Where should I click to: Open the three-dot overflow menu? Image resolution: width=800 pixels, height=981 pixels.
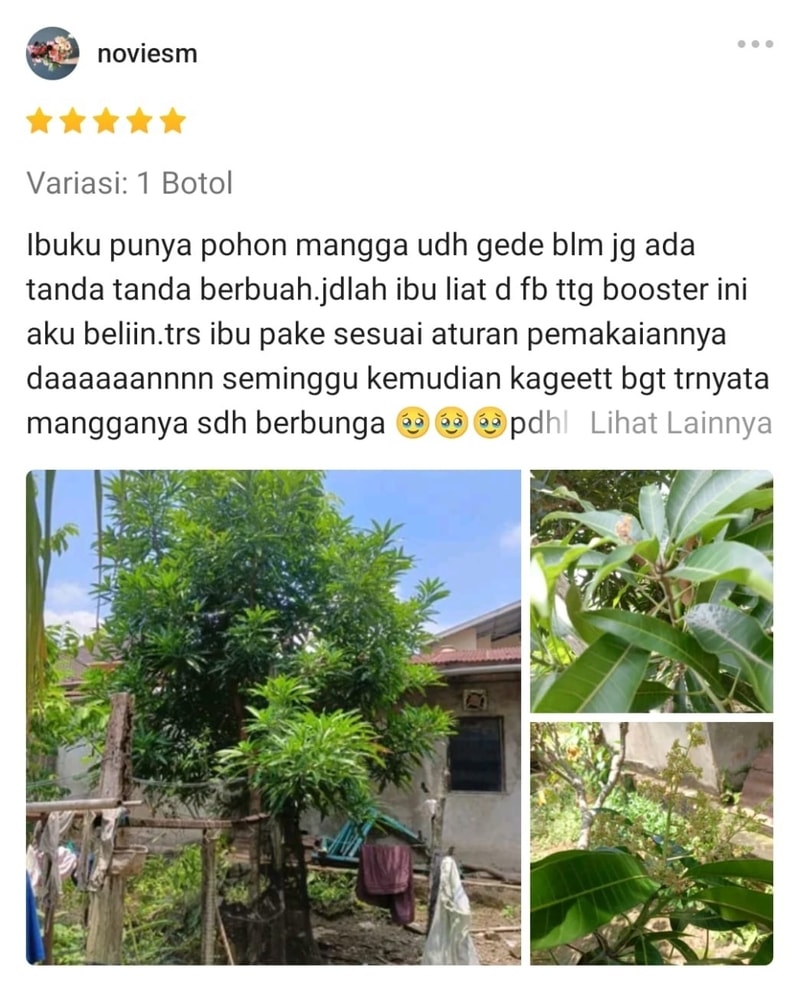755,44
